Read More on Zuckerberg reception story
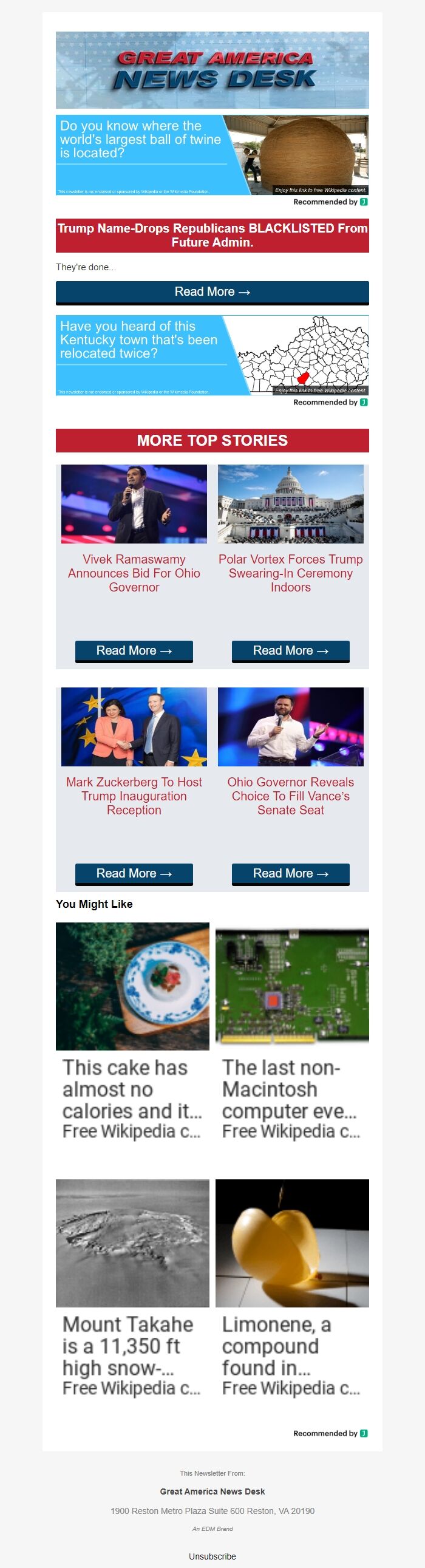Screen dimensions: 425x1568 point(134,873)
